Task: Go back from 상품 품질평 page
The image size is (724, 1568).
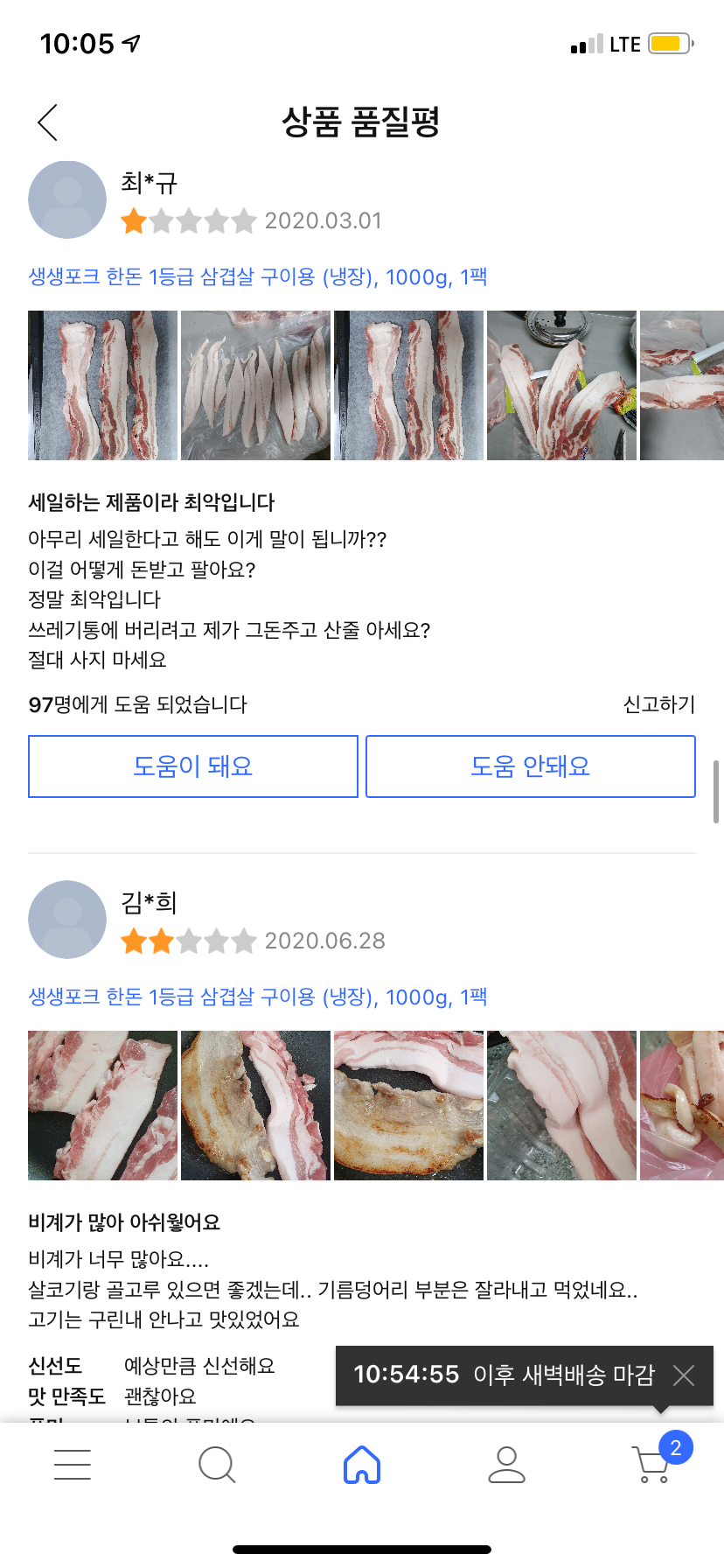Action: pyautogui.click(x=48, y=122)
